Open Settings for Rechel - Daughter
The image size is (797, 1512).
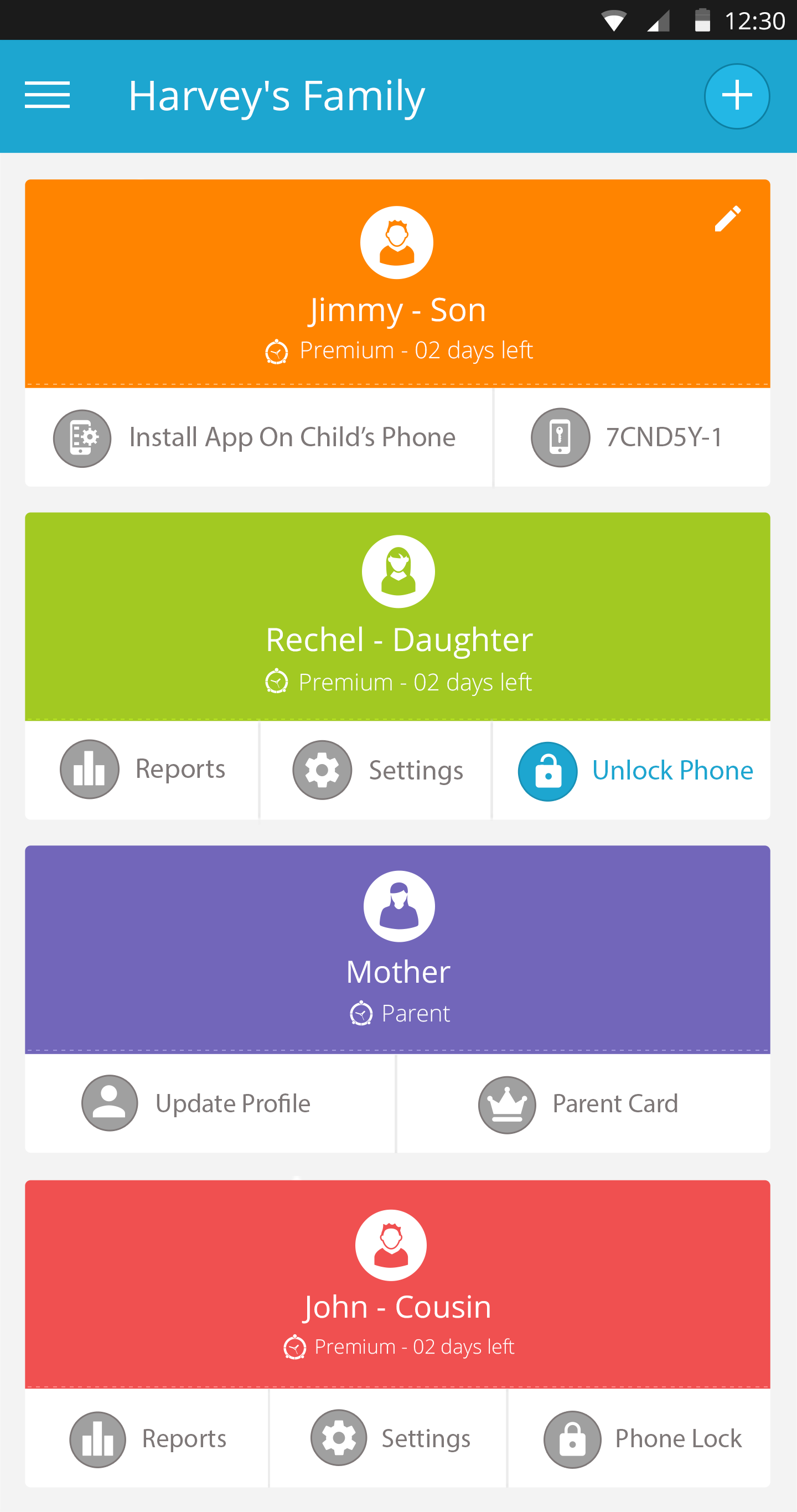point(376,770)
